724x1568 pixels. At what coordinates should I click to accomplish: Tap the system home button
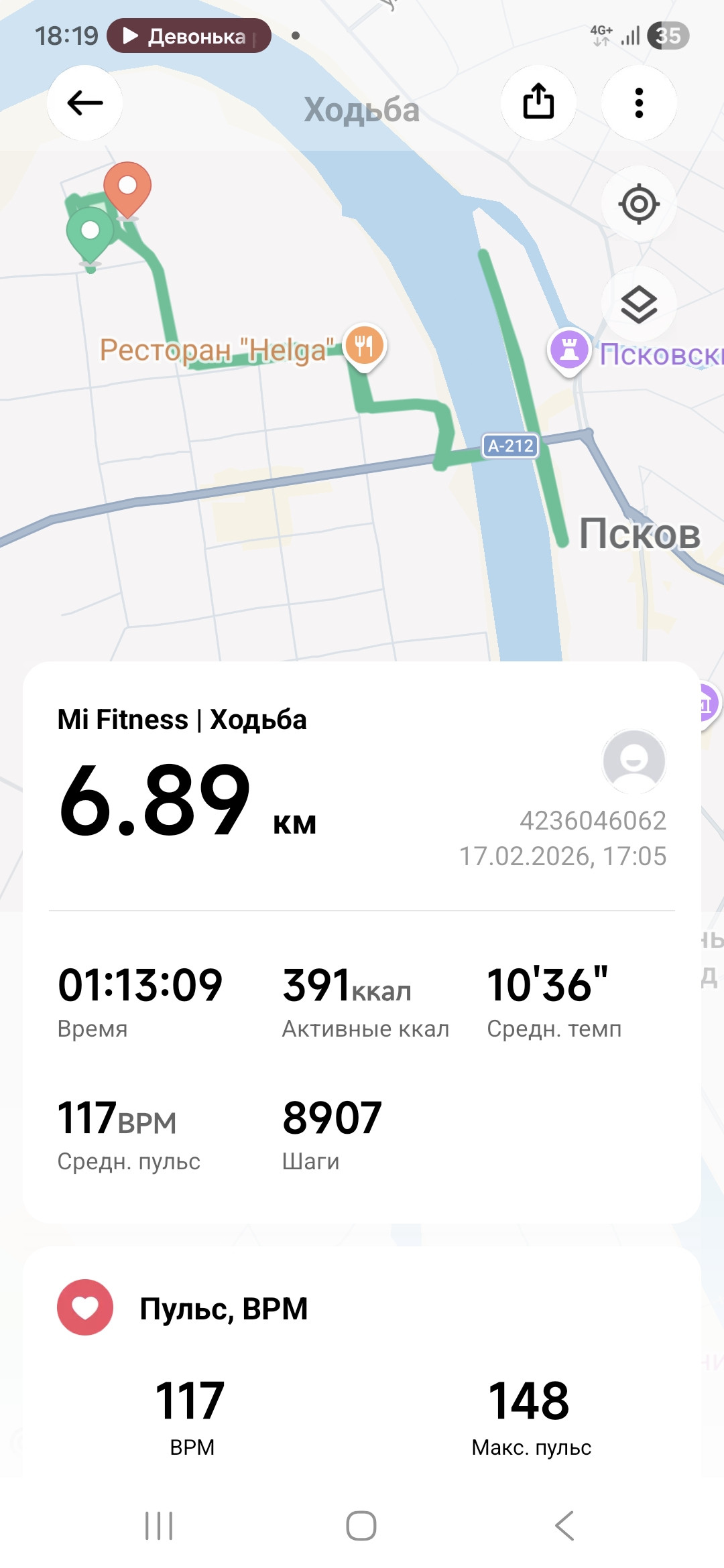pos(361,1526)
